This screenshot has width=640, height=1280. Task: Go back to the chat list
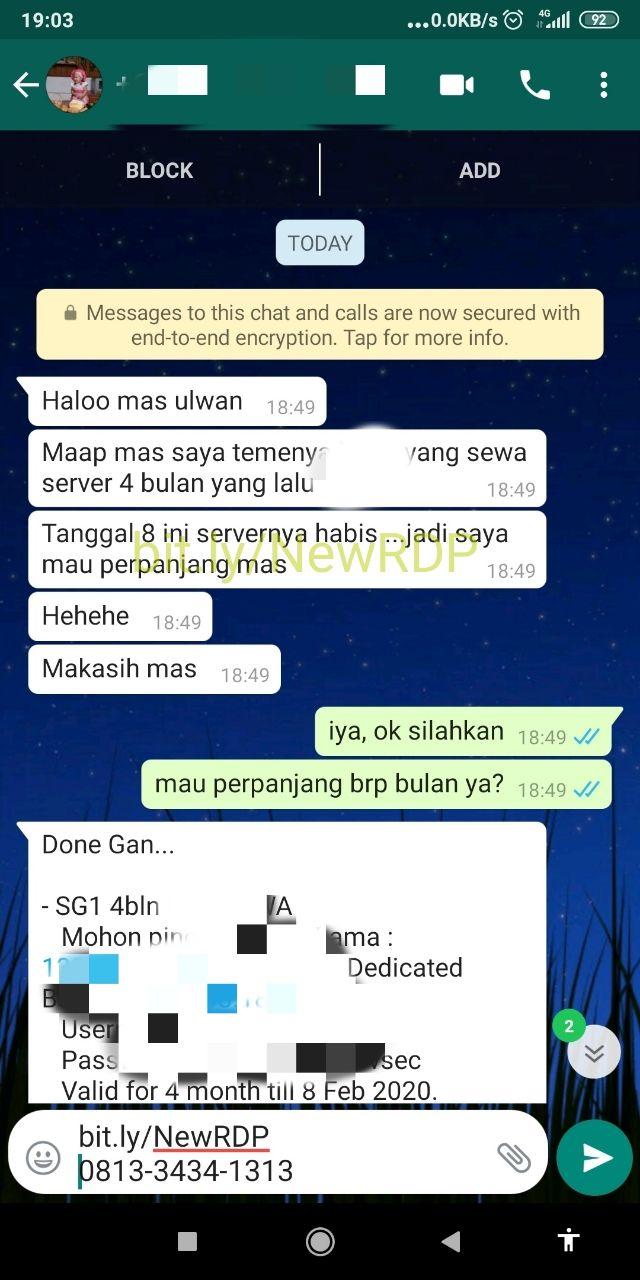25,86
